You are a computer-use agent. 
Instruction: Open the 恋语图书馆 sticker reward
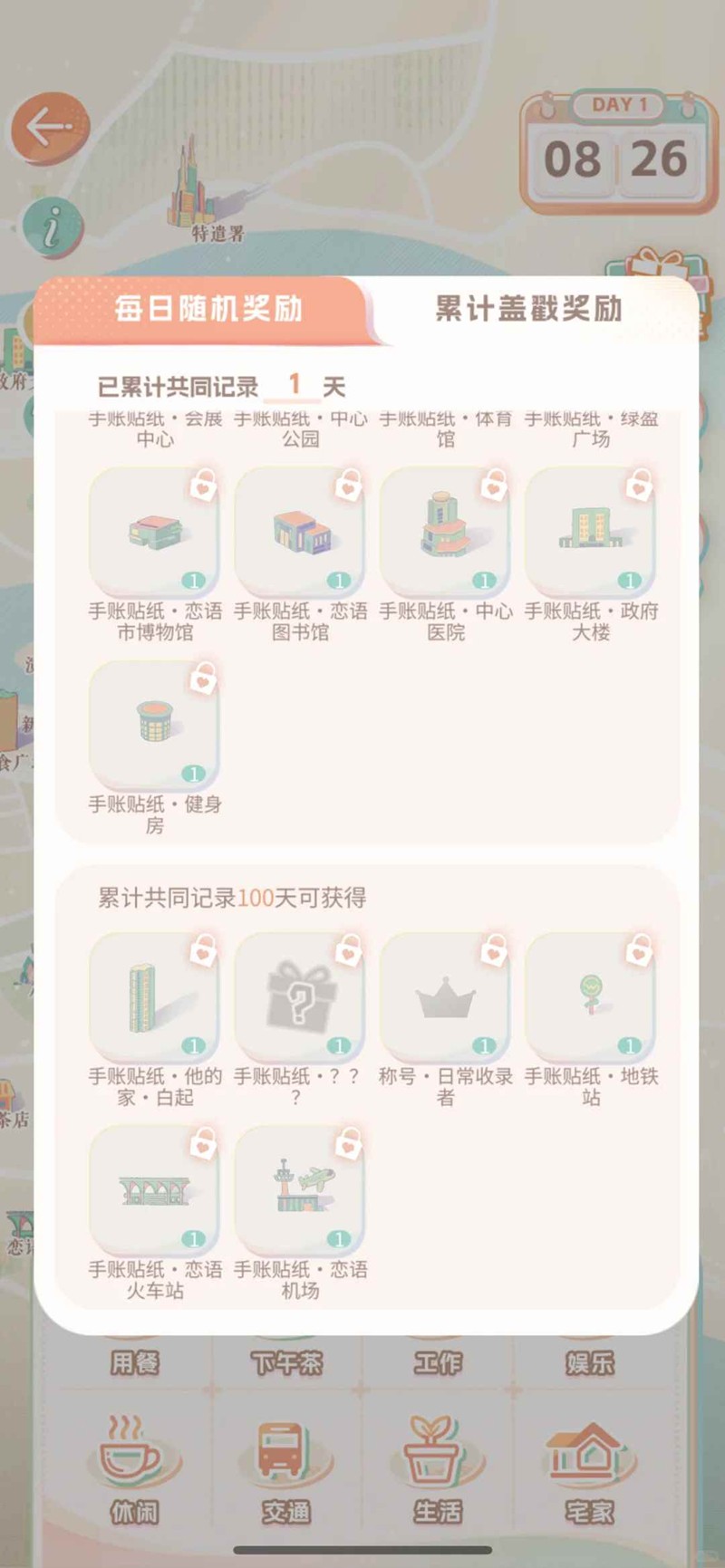300,533
